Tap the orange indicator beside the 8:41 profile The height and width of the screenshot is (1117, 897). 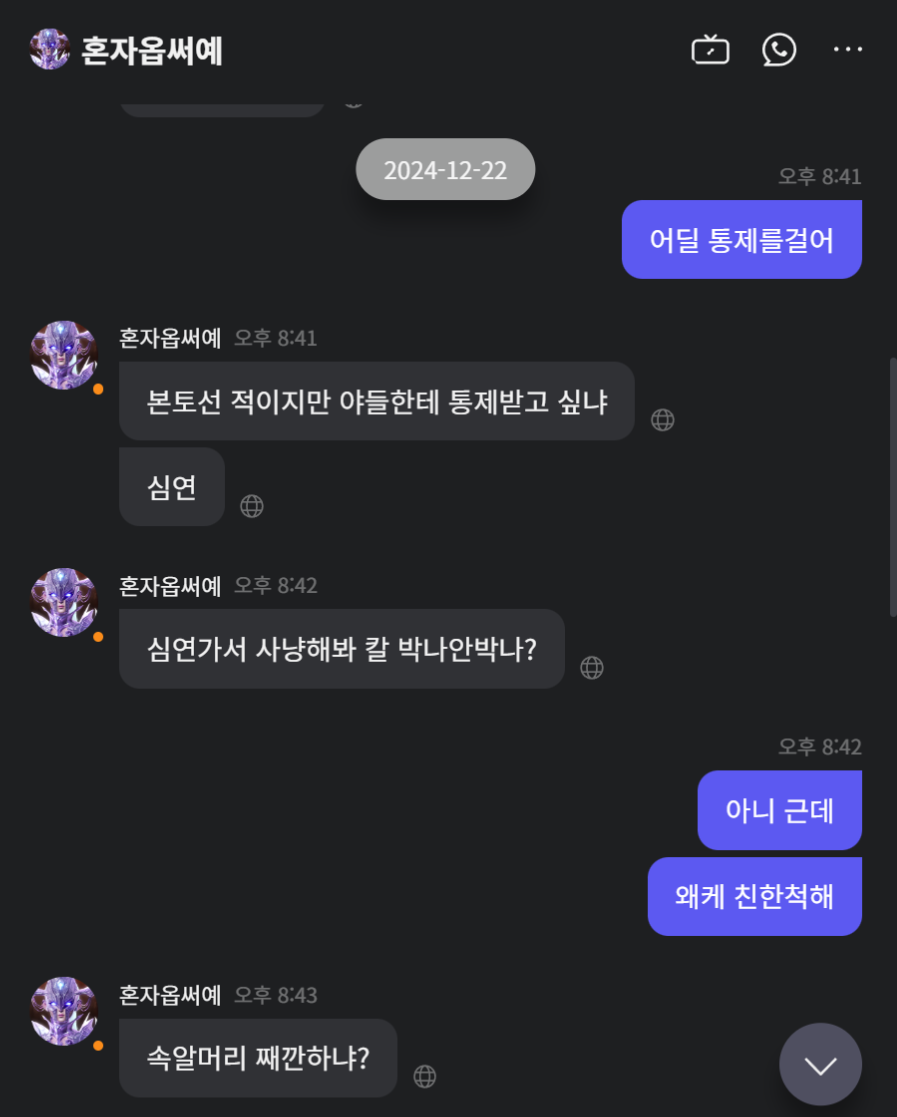click(x=97, y=388)
